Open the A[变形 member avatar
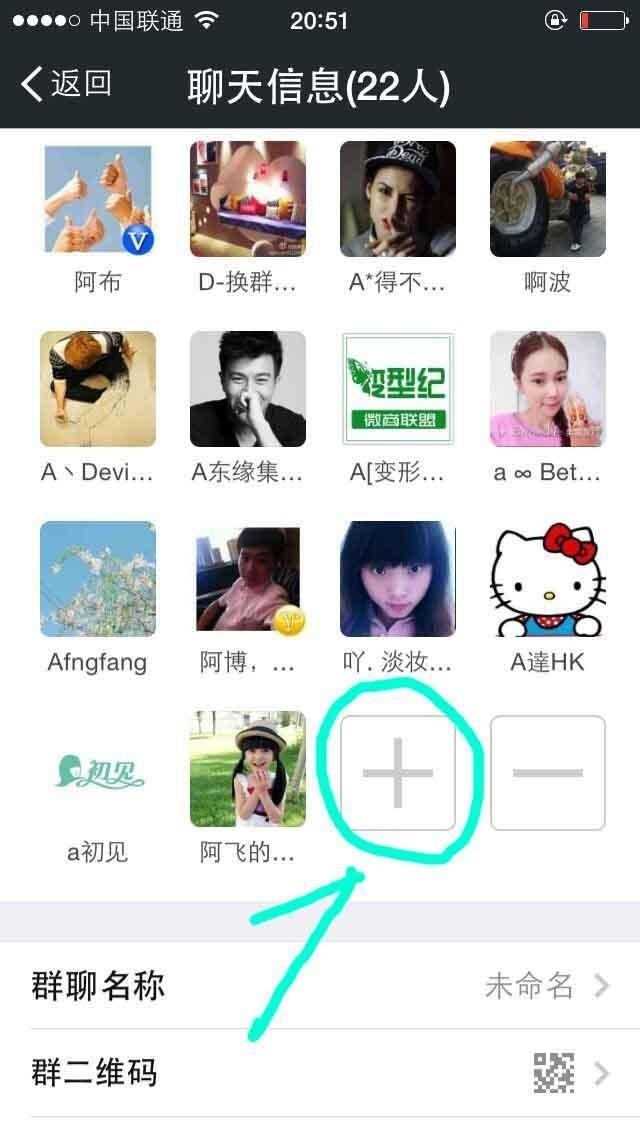640x1136 pixels. [x=398, y=389]
